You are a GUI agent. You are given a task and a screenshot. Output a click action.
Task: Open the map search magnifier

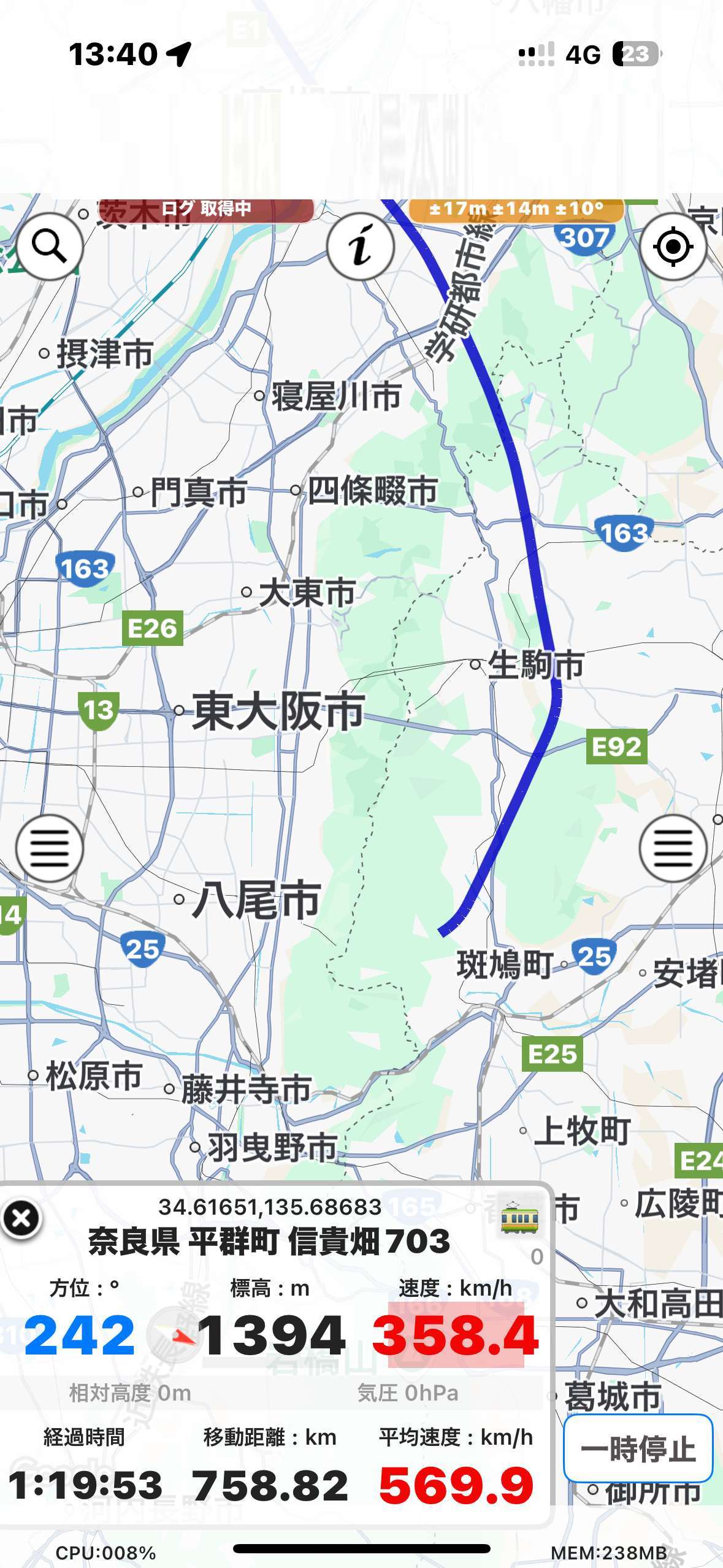[x=49, y=247]
